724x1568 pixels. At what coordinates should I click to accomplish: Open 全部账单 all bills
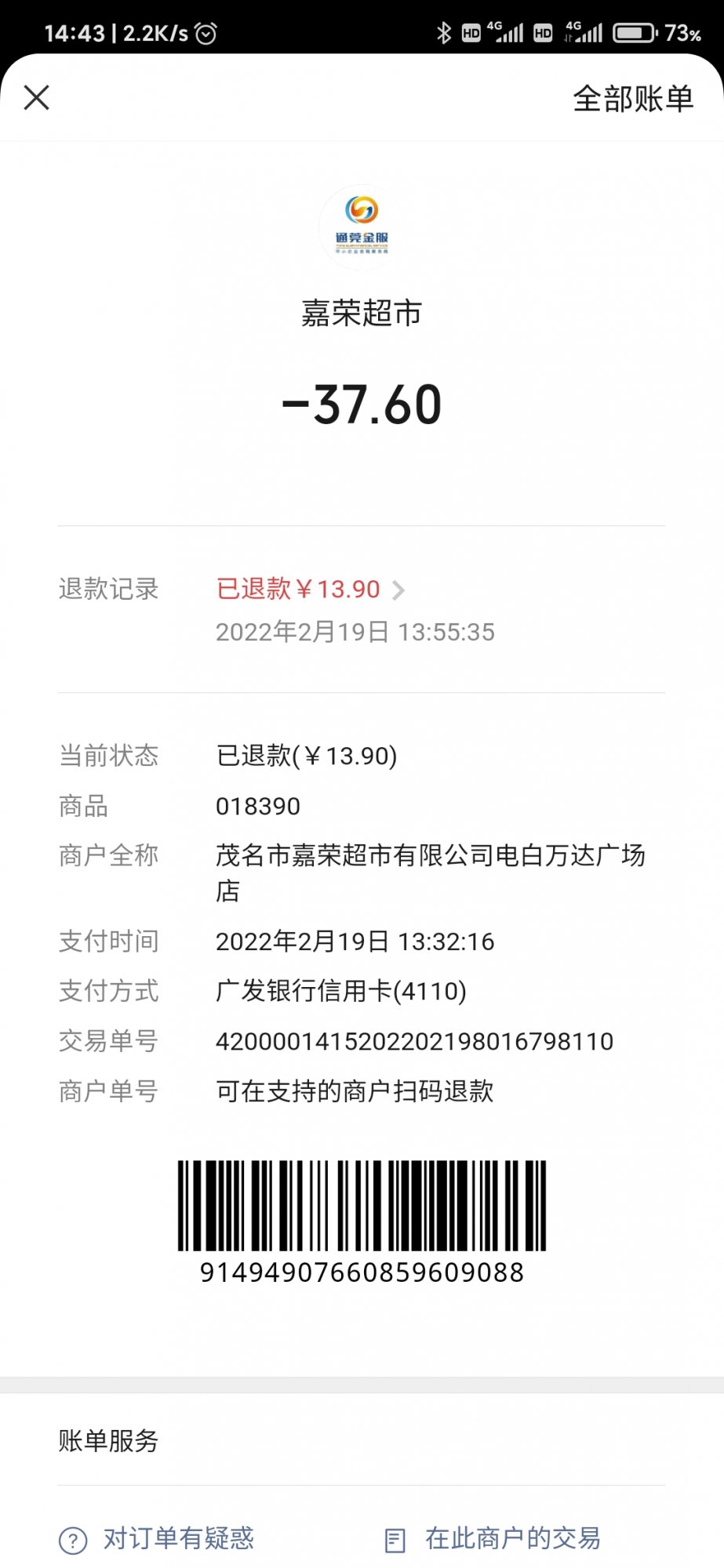[x=633, y=99]
